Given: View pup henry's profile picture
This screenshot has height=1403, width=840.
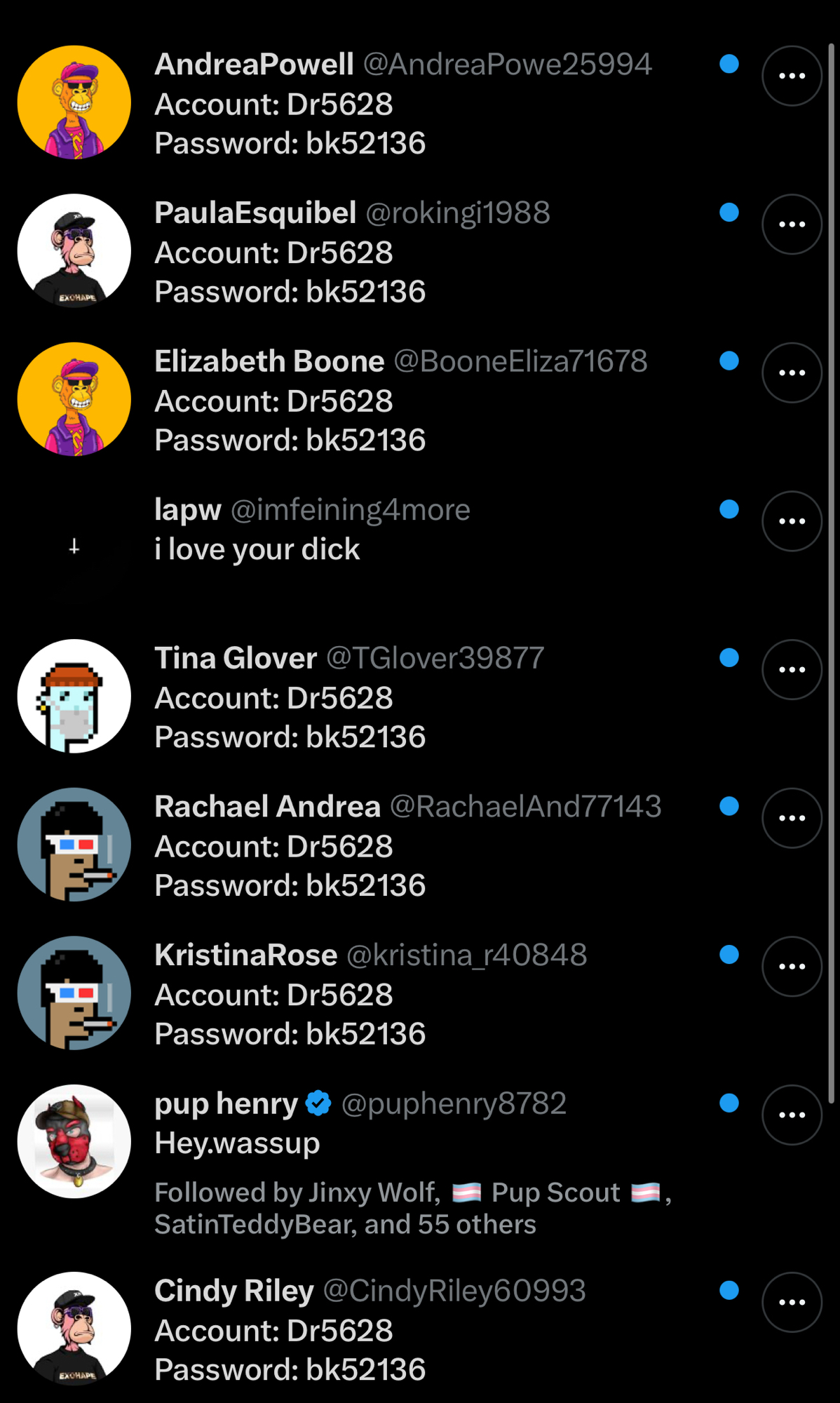Looking at the screenshot, I should tap(74, 1141).
